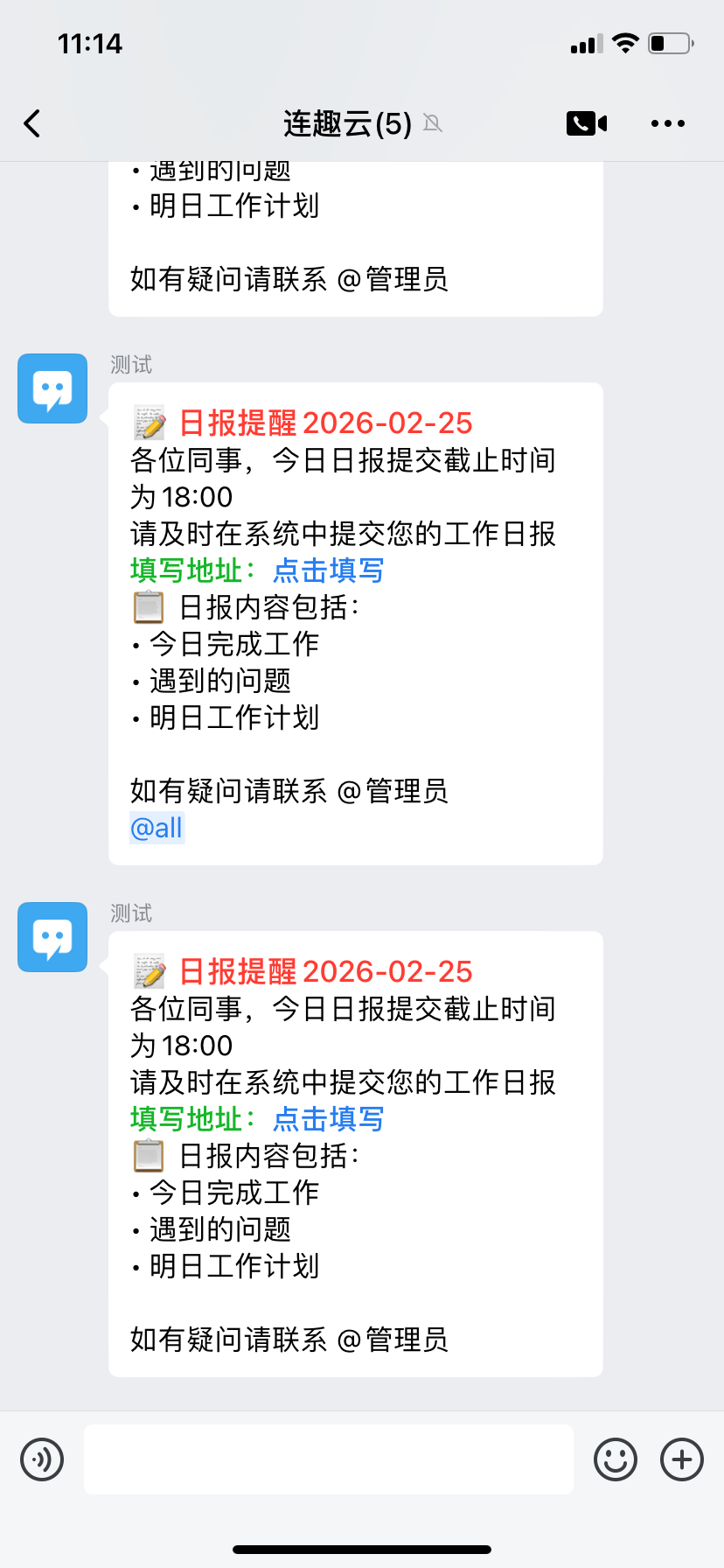
Task: Open the emoji picker icon
Action: (x=615, y=1459)
